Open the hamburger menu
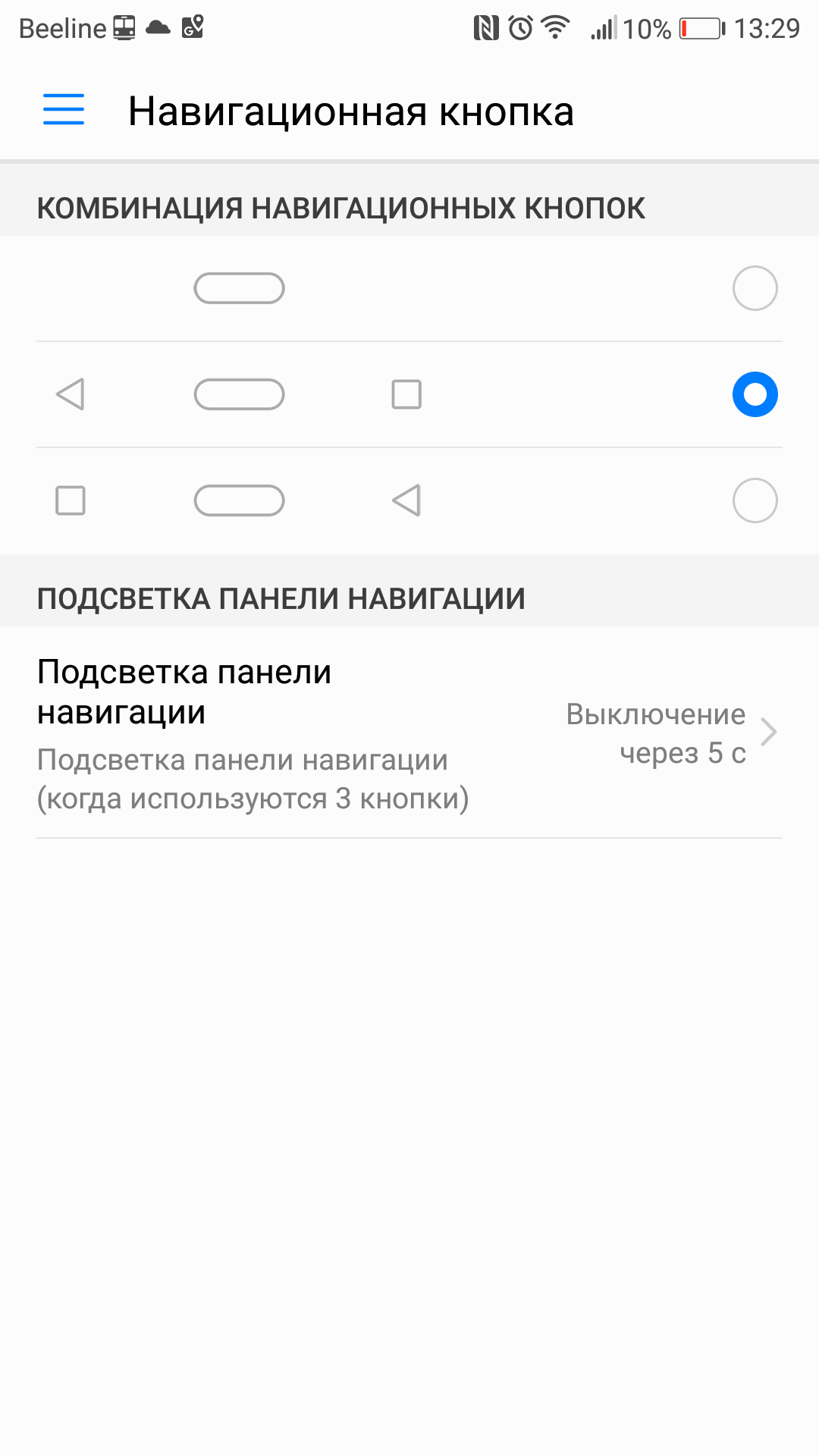Image resolution: width=819 pixels, height=1456 pixels. point(64,110)
